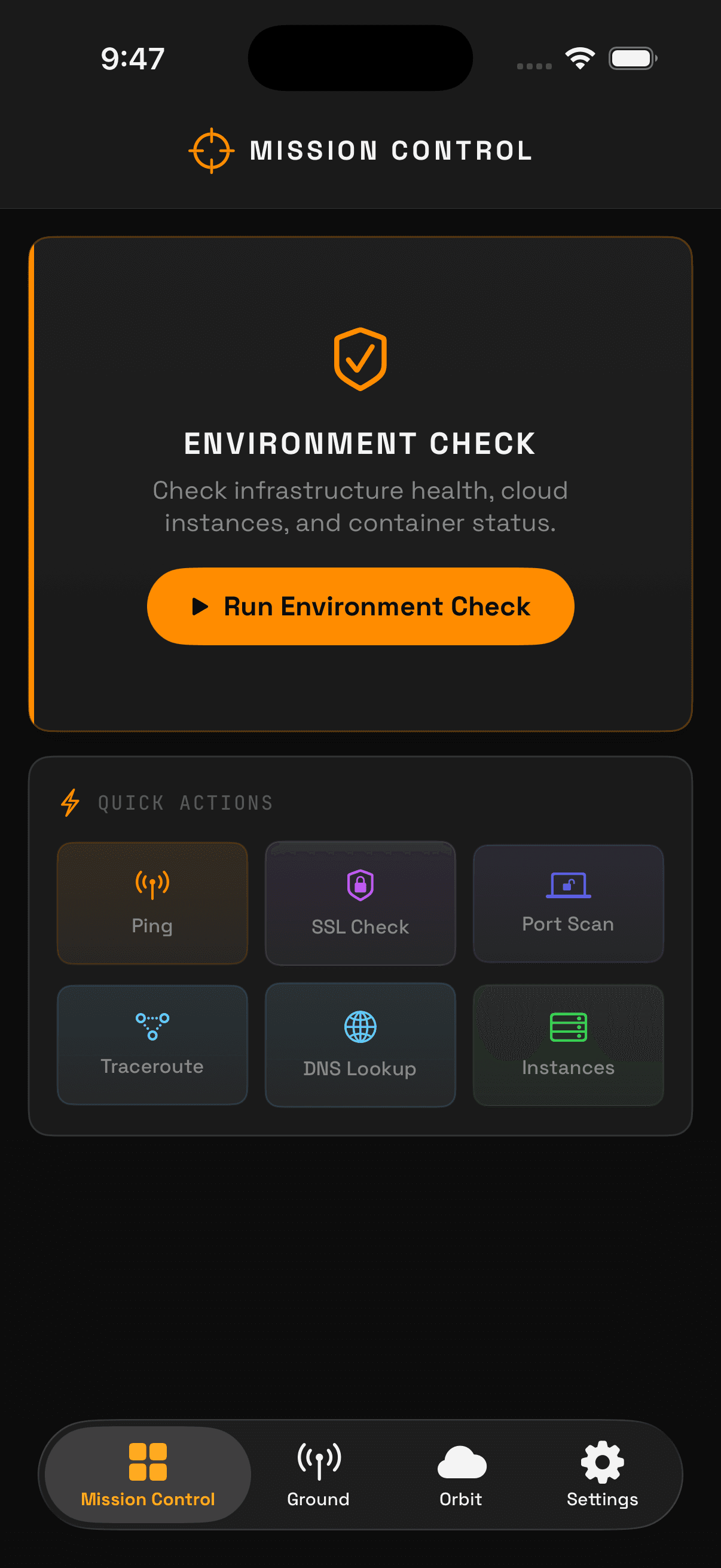
Task: Open the Ping quick action
Action: 152,902
